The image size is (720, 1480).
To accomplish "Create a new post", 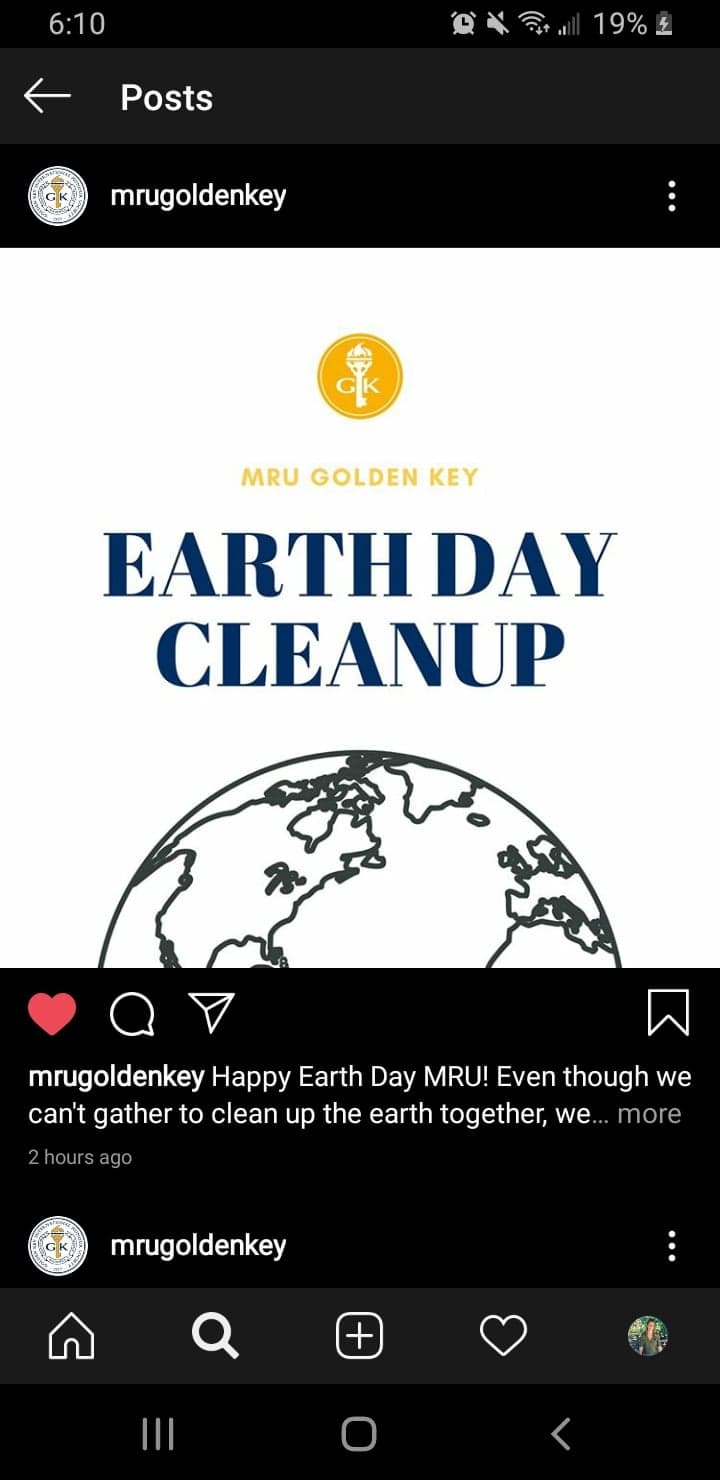I will coord(359,1336).
